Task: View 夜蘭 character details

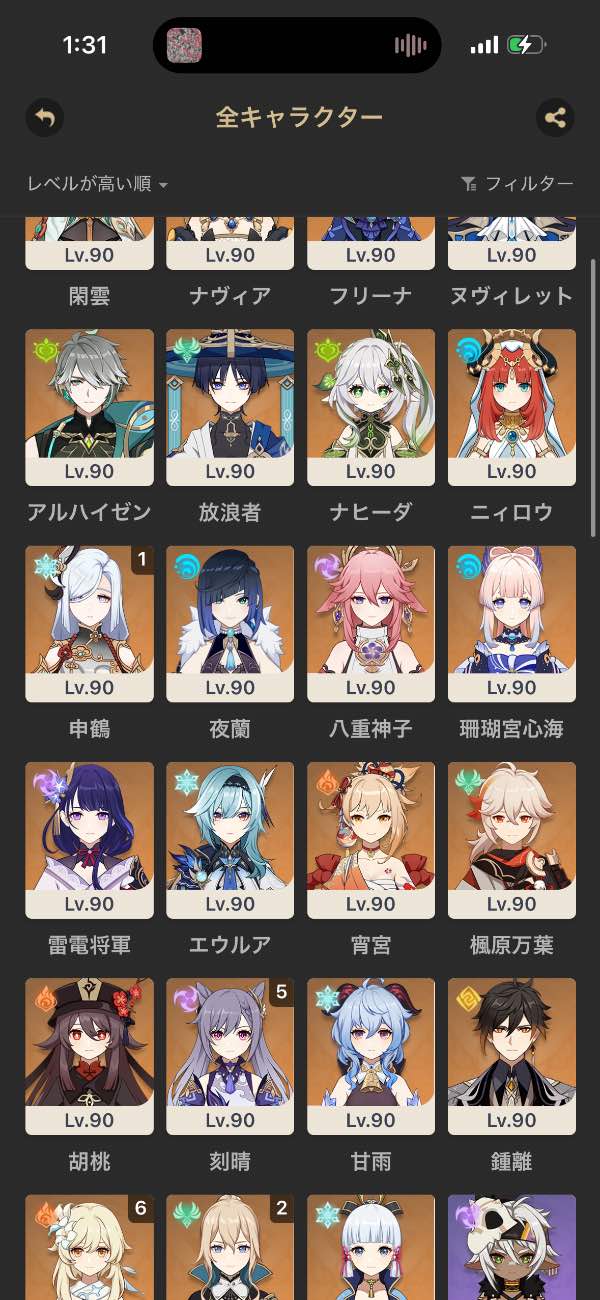Action: 230,623
